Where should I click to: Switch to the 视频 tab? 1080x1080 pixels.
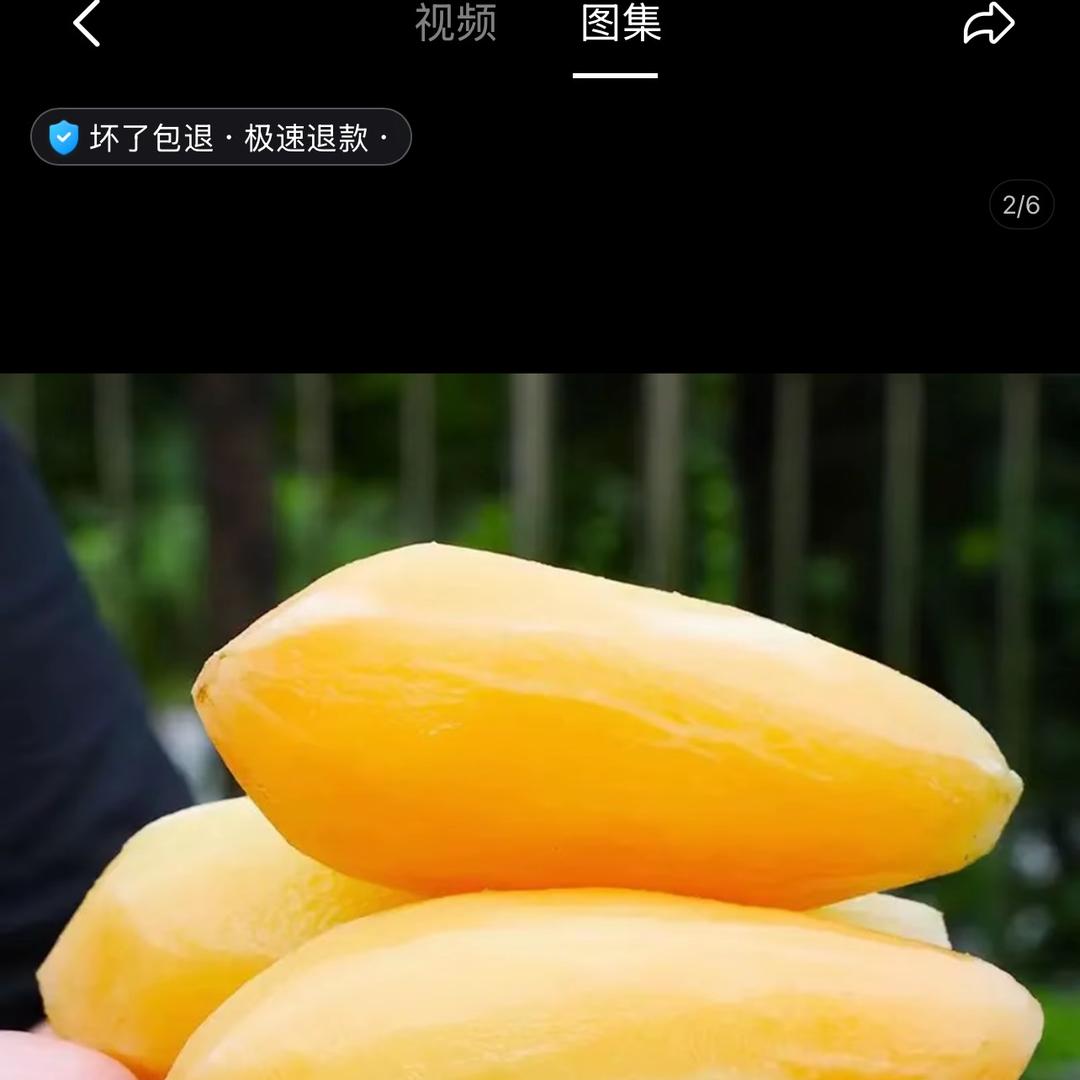[455, 24]
